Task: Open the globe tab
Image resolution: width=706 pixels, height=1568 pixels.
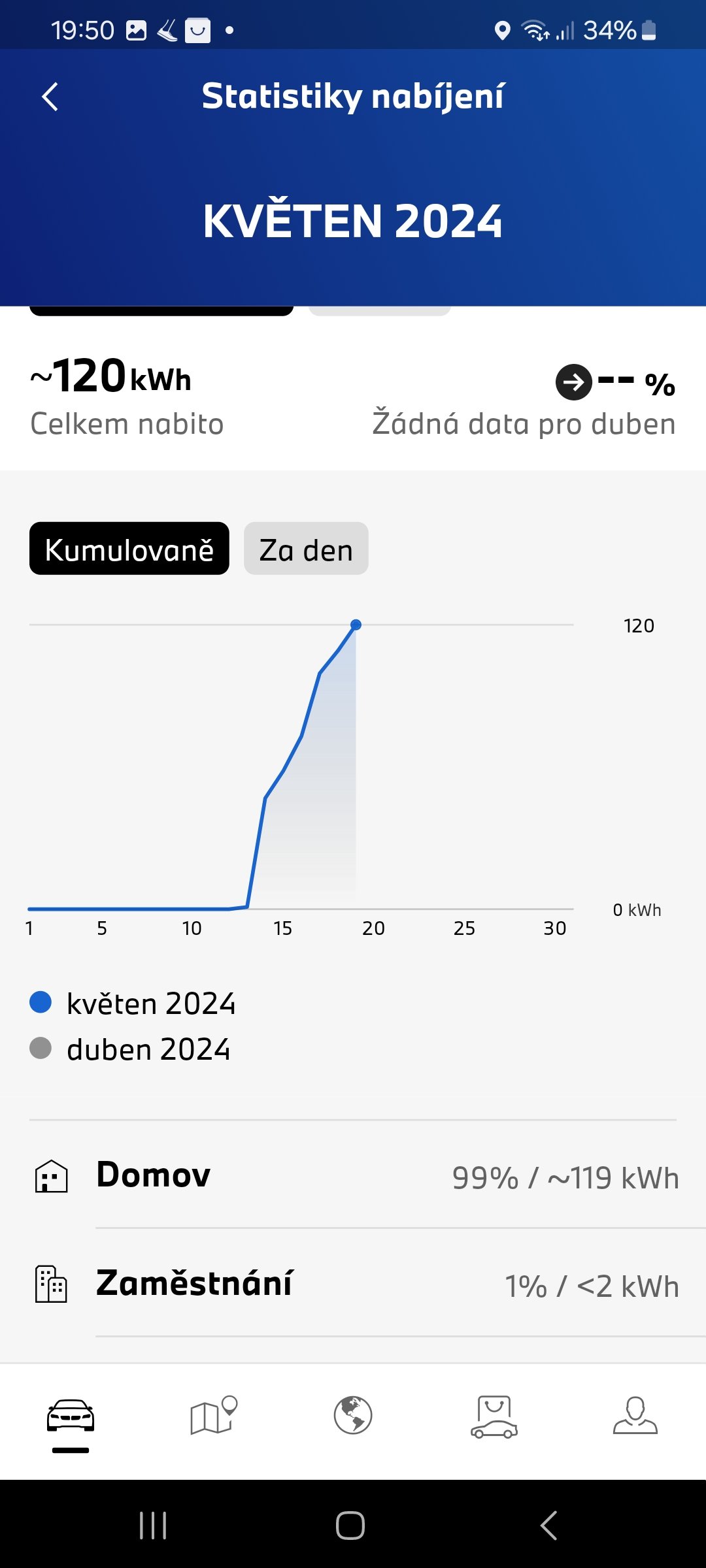Action: (x=353, y=1416)
